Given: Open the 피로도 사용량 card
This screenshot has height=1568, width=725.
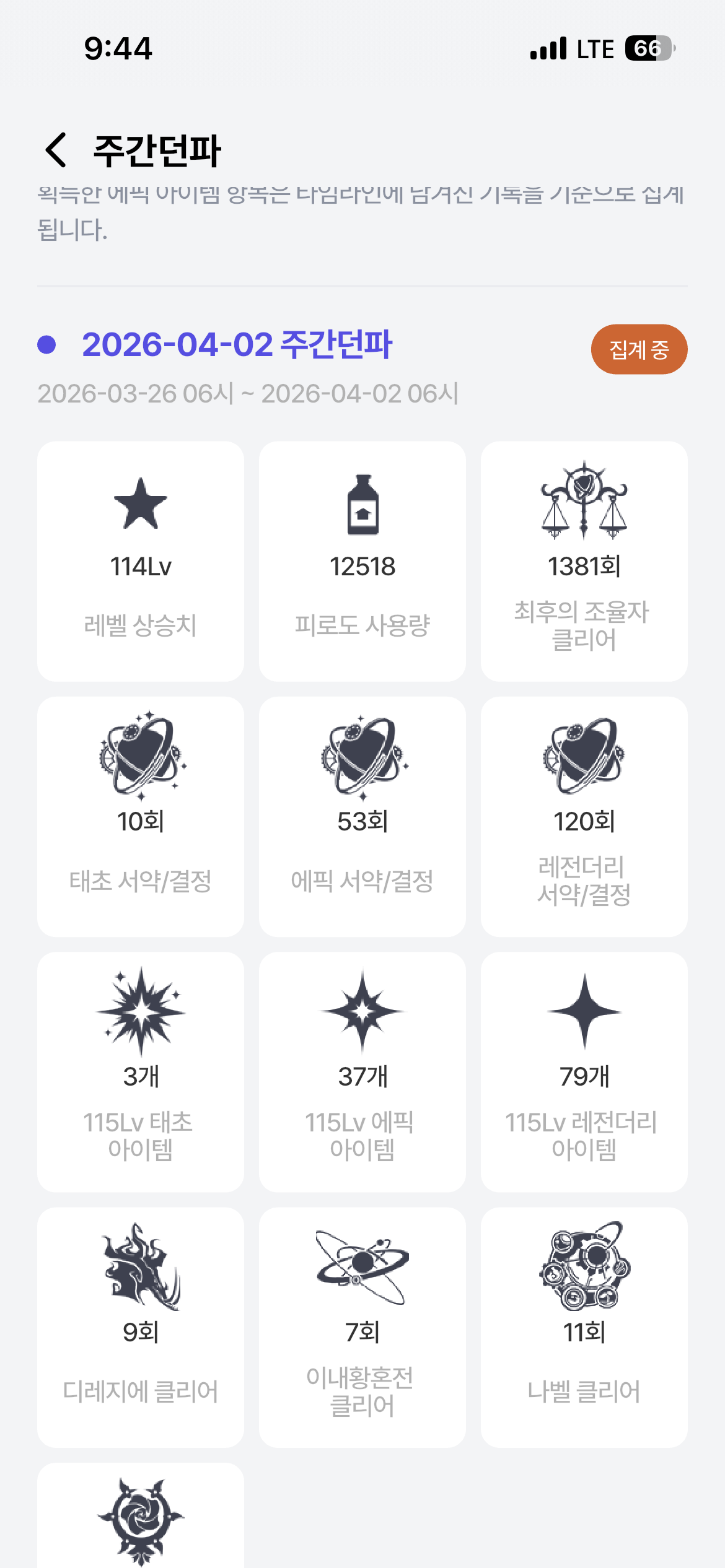Looking at the screenshot, I should [x=362, y=561].
